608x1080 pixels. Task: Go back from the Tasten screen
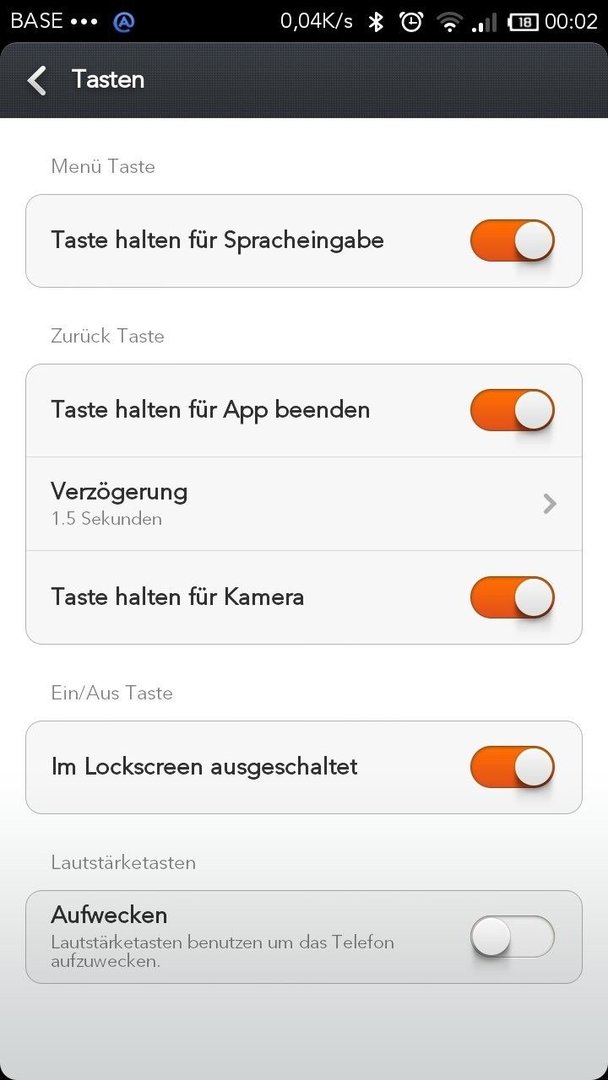coord(37,80)
